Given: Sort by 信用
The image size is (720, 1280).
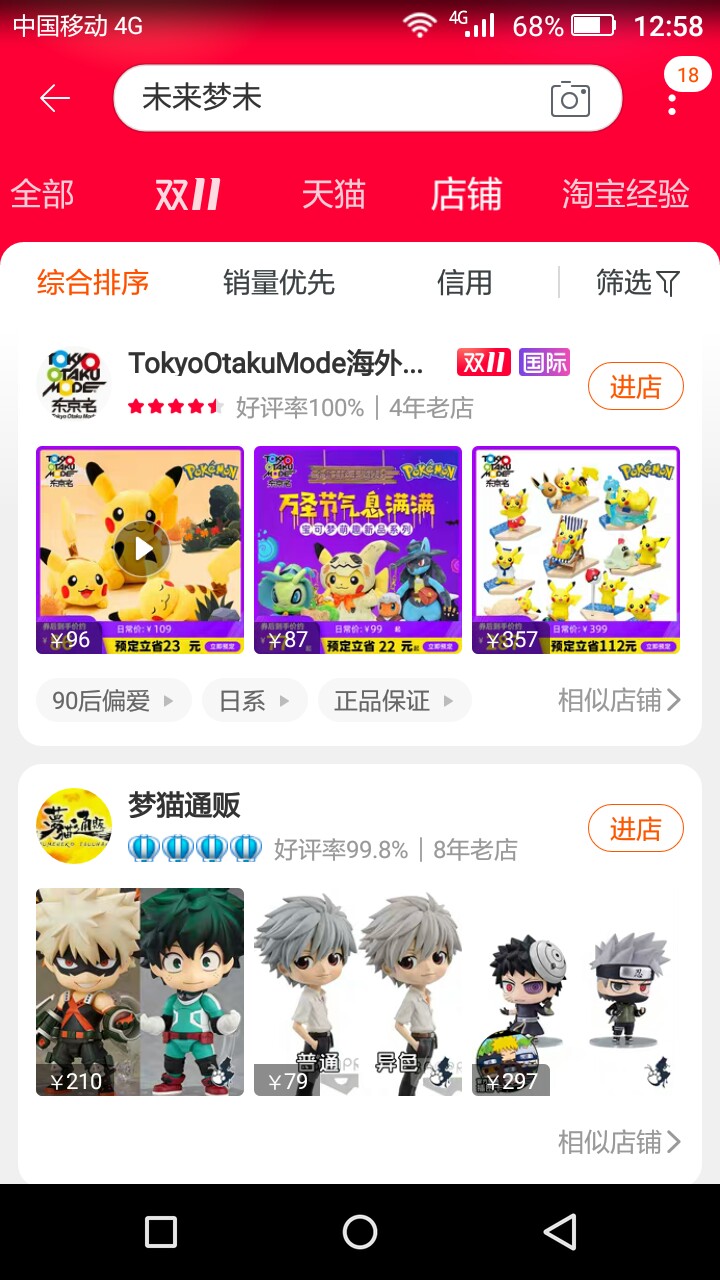Looking at the screenshot, I should (x=465, y=283).
